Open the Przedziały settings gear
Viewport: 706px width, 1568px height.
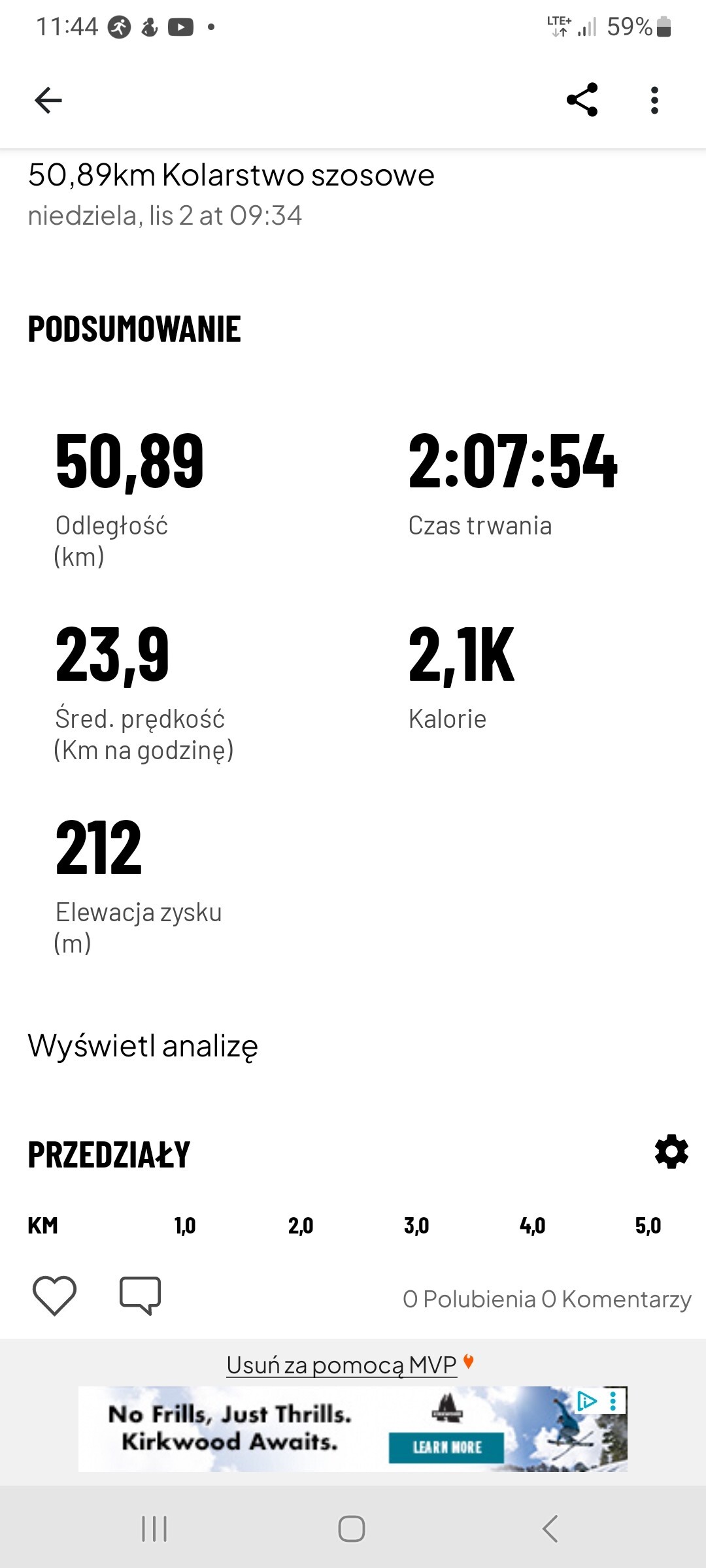(671, 1152)
